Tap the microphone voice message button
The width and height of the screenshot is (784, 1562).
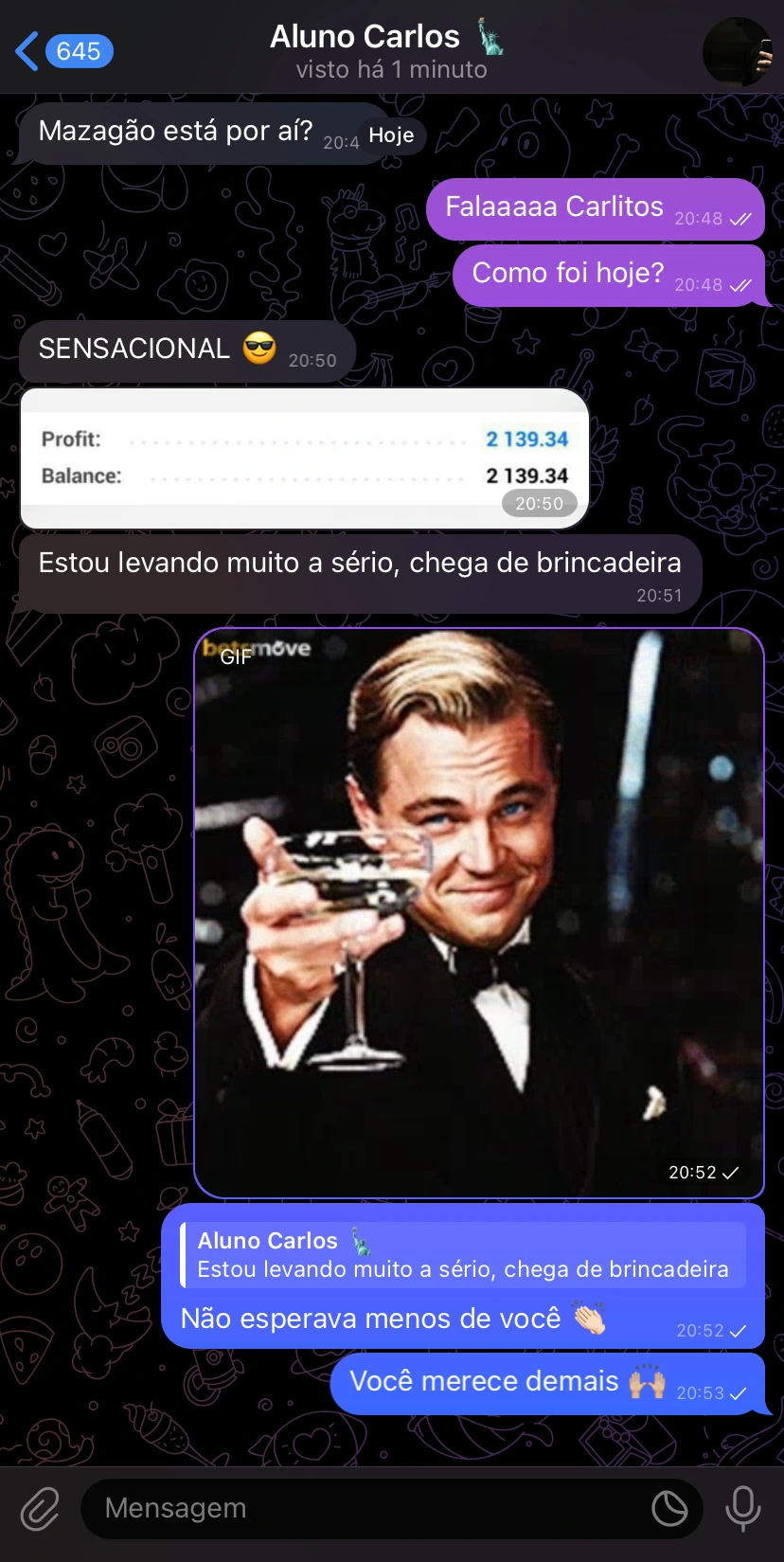(x=743, y=1508)
